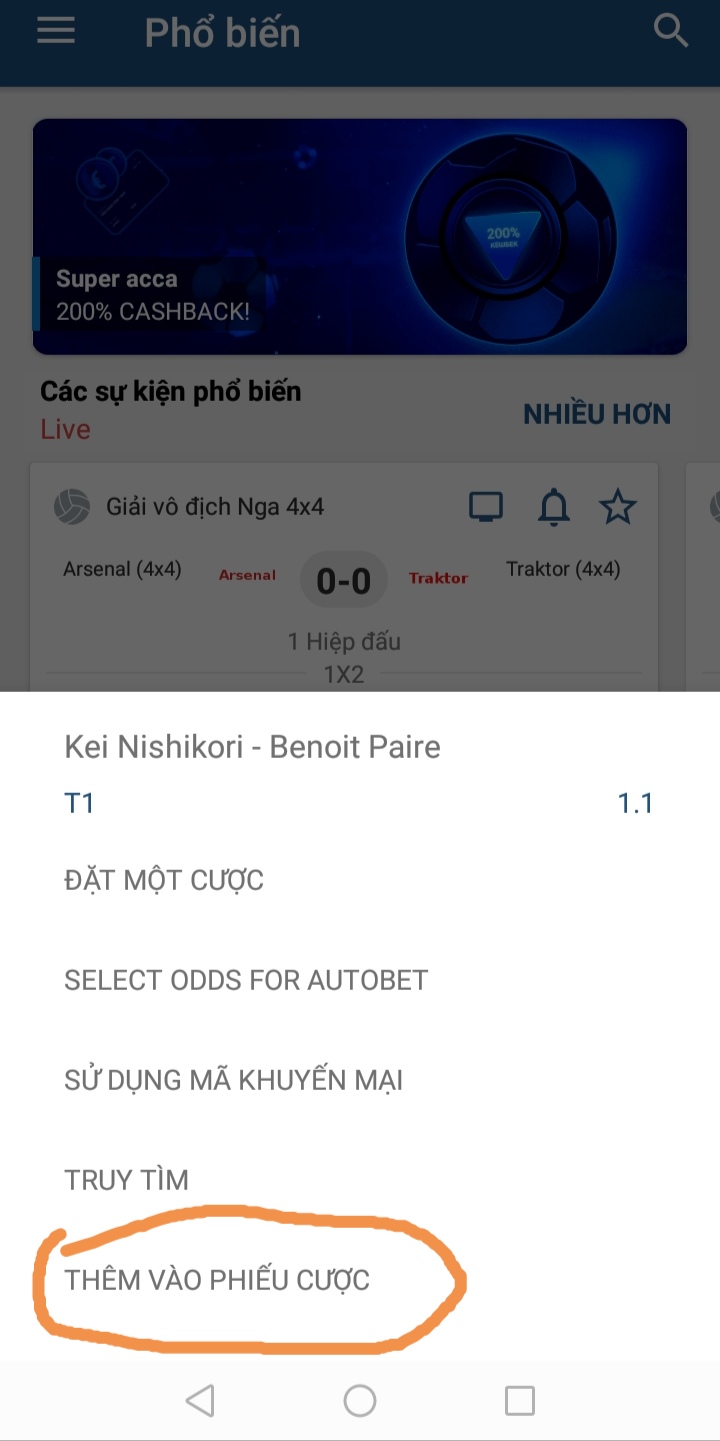Select TRUY TÌM in the sheet
The image size is (720, 1441).
point(126,1180)
